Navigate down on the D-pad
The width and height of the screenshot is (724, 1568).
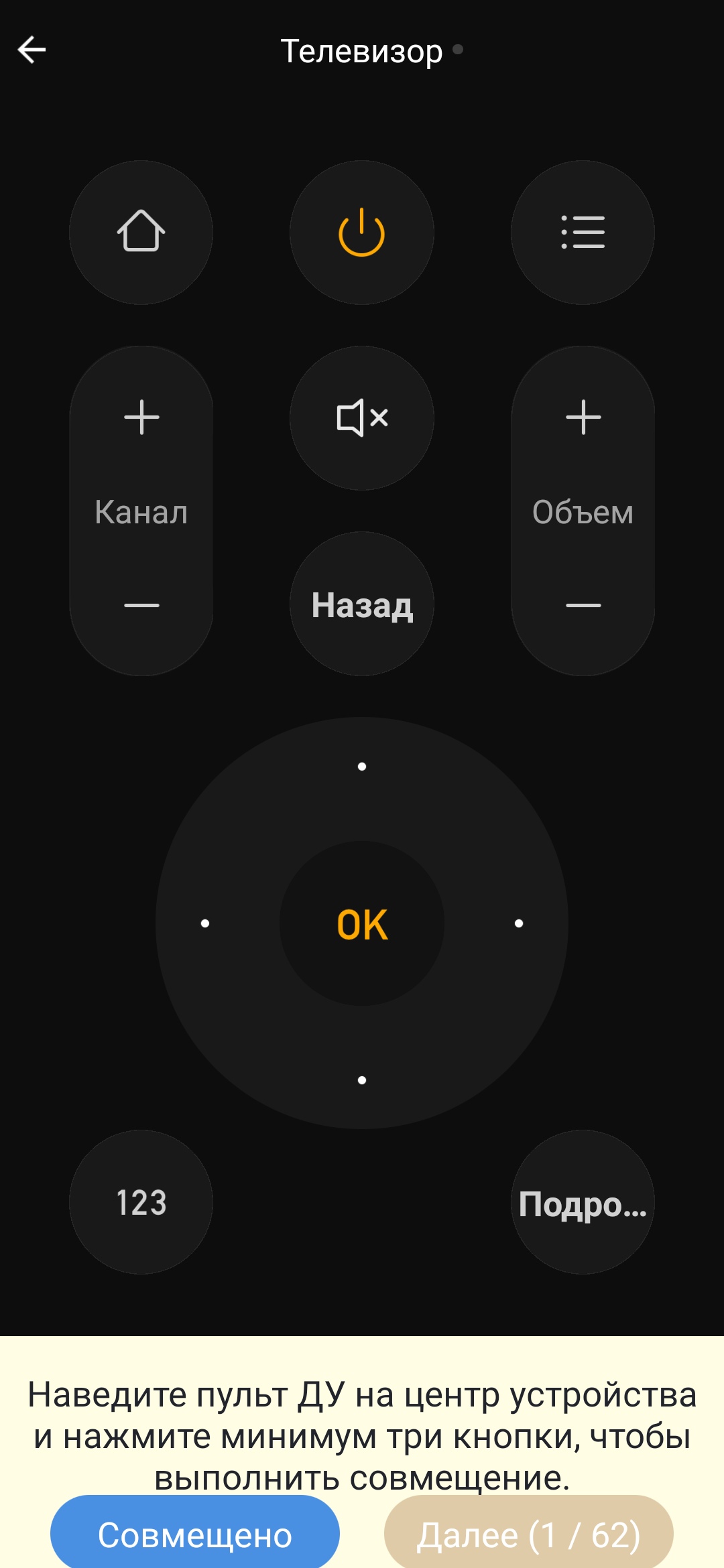pos(362,1080)
